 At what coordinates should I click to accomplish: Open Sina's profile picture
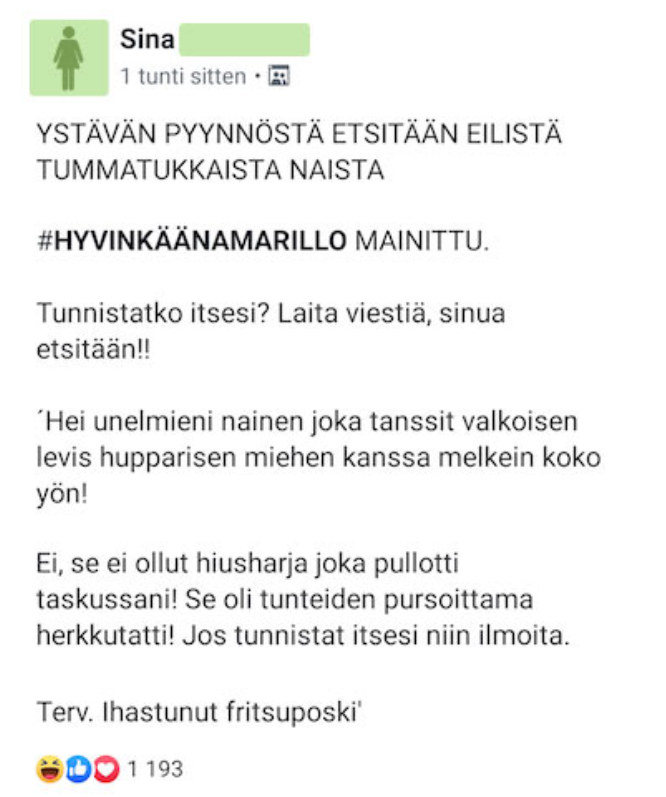[68, 57]
